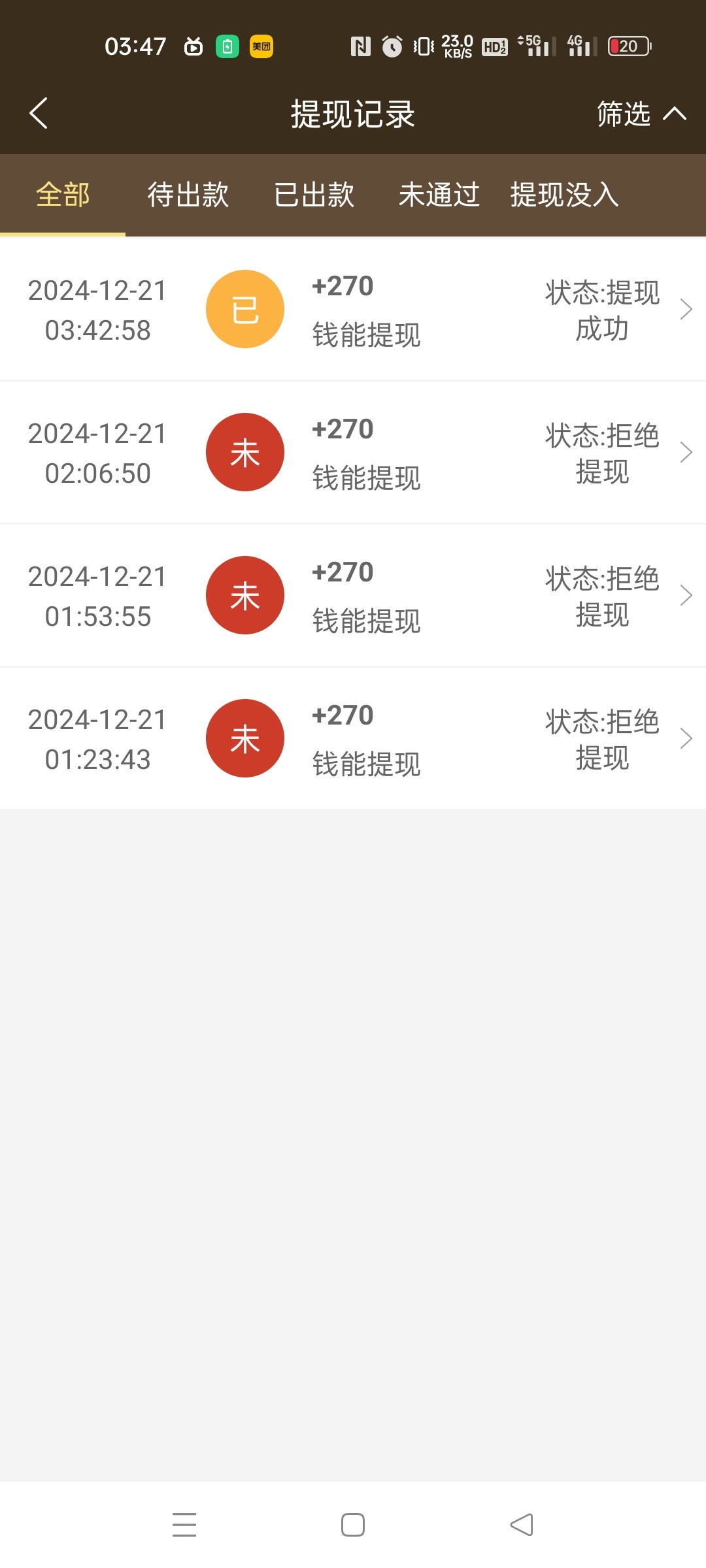Go back from 提现记录 page
The image size is (706, 1568).
(39, 114)
